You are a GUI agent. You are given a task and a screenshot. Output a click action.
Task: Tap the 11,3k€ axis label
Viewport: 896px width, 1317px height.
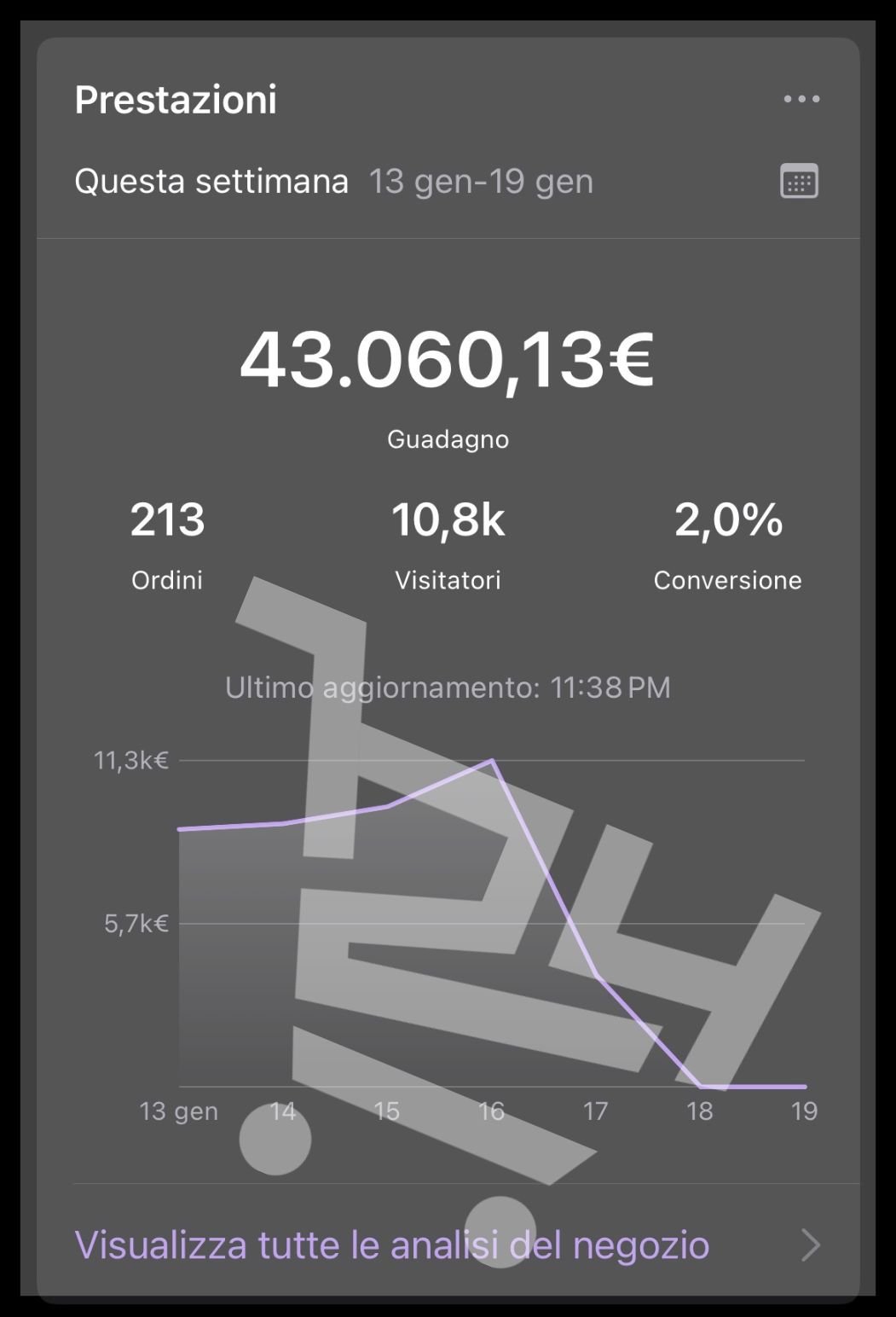click(x=132, y=759)
